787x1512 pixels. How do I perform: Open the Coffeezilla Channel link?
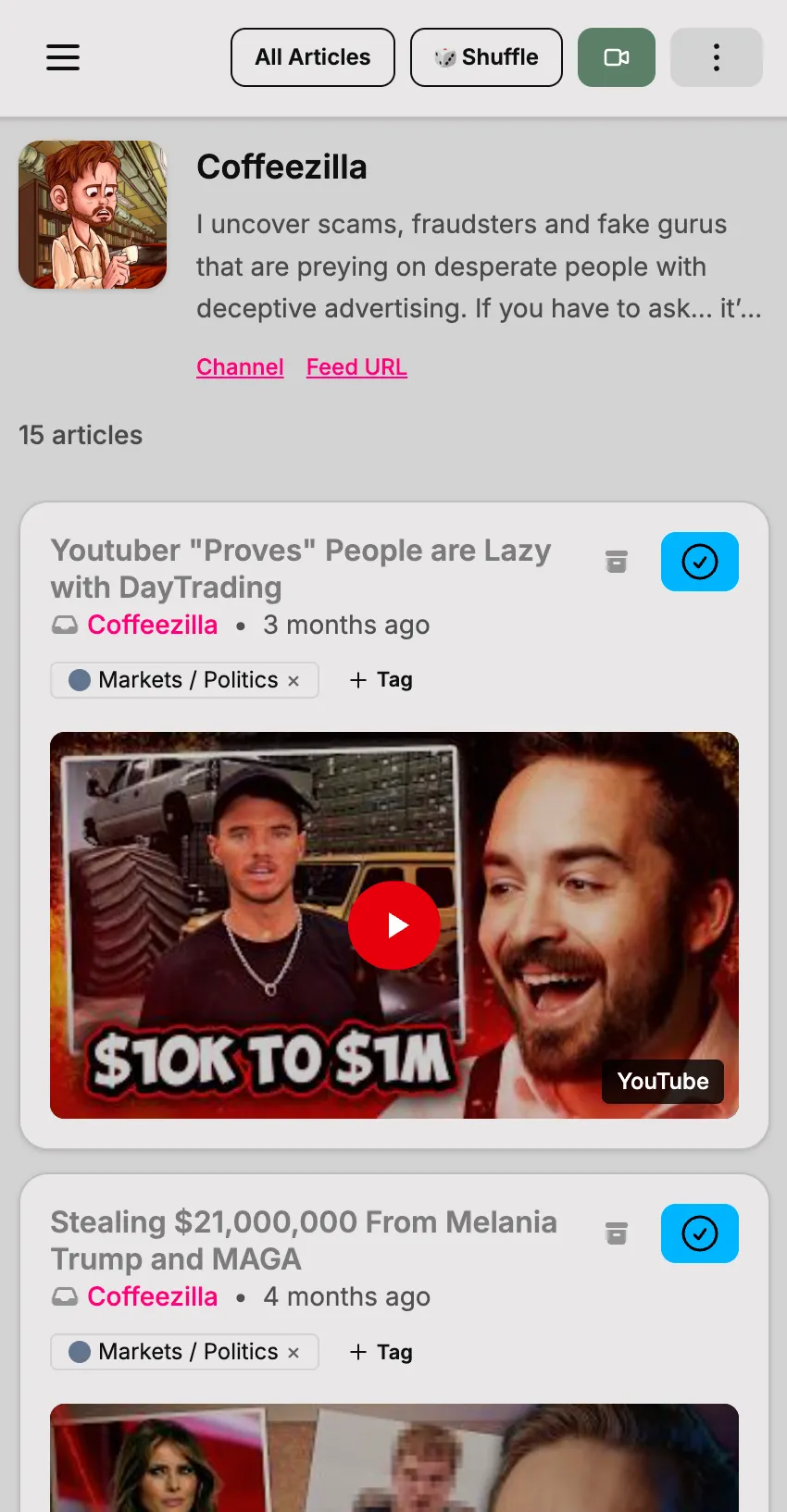[x=240, y=367]
